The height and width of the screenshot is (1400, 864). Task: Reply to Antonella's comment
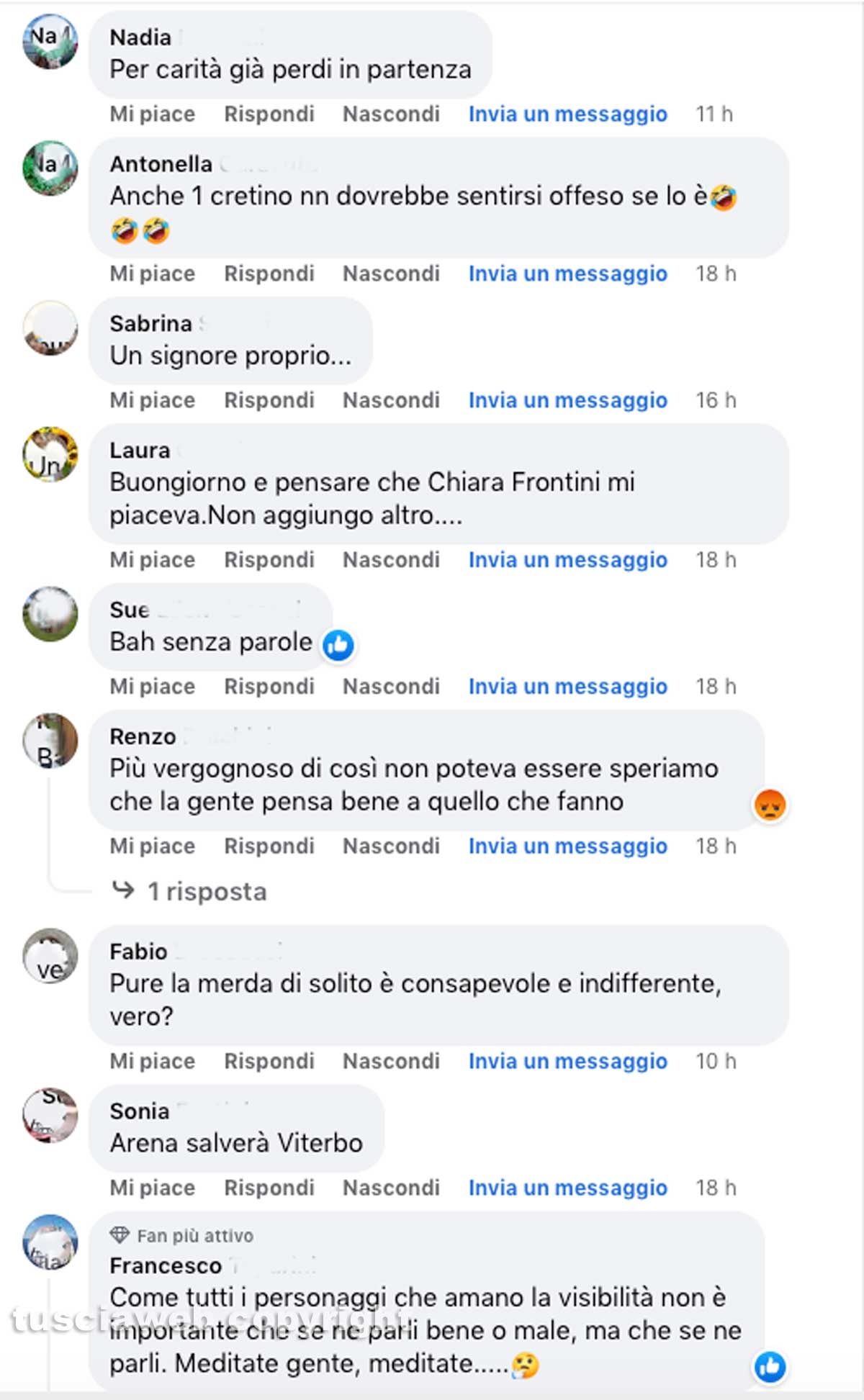[269, 274]
